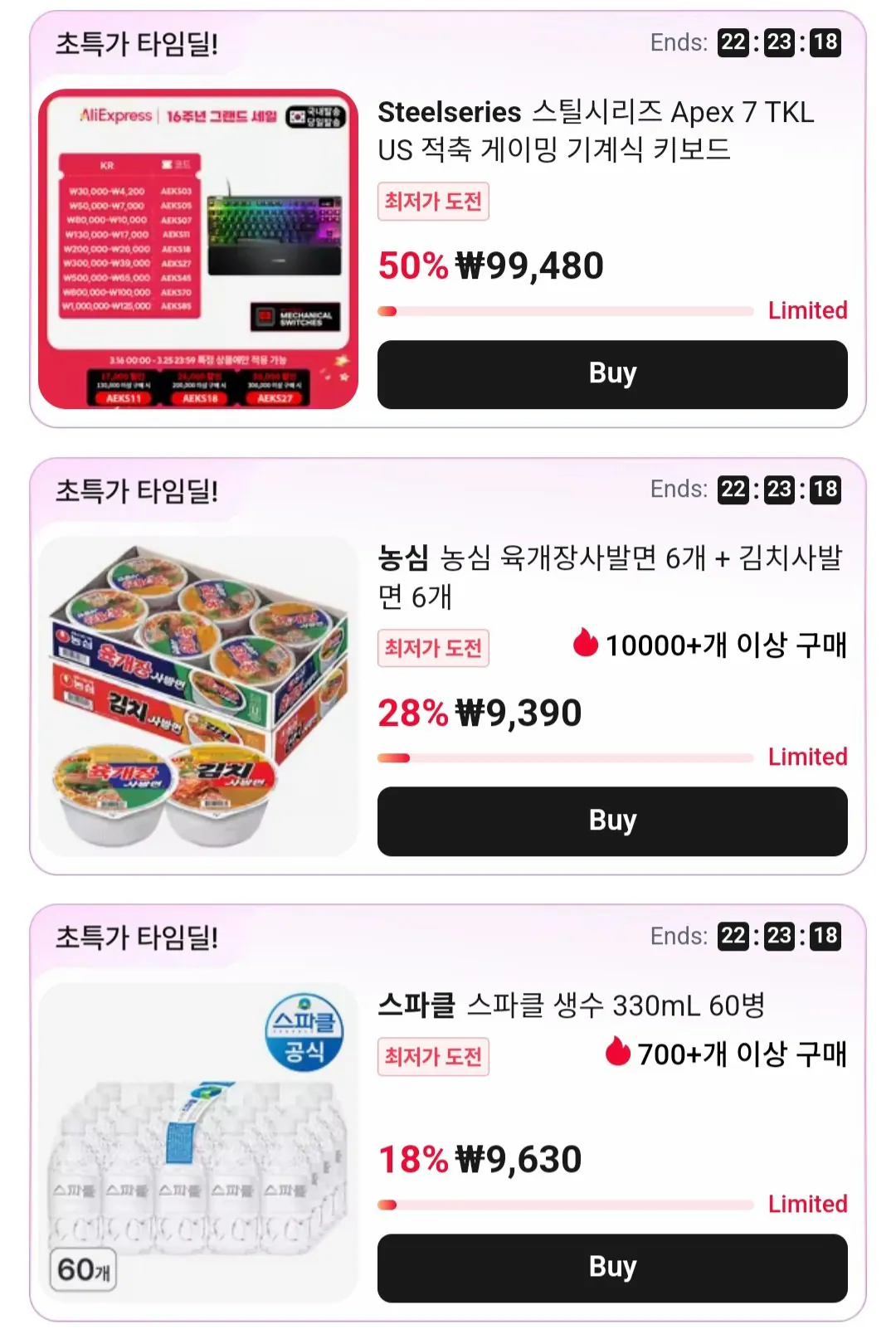896x1339 pixels.
Task: Open the Steelseries keyboard product image
Action: pos(198,249)
